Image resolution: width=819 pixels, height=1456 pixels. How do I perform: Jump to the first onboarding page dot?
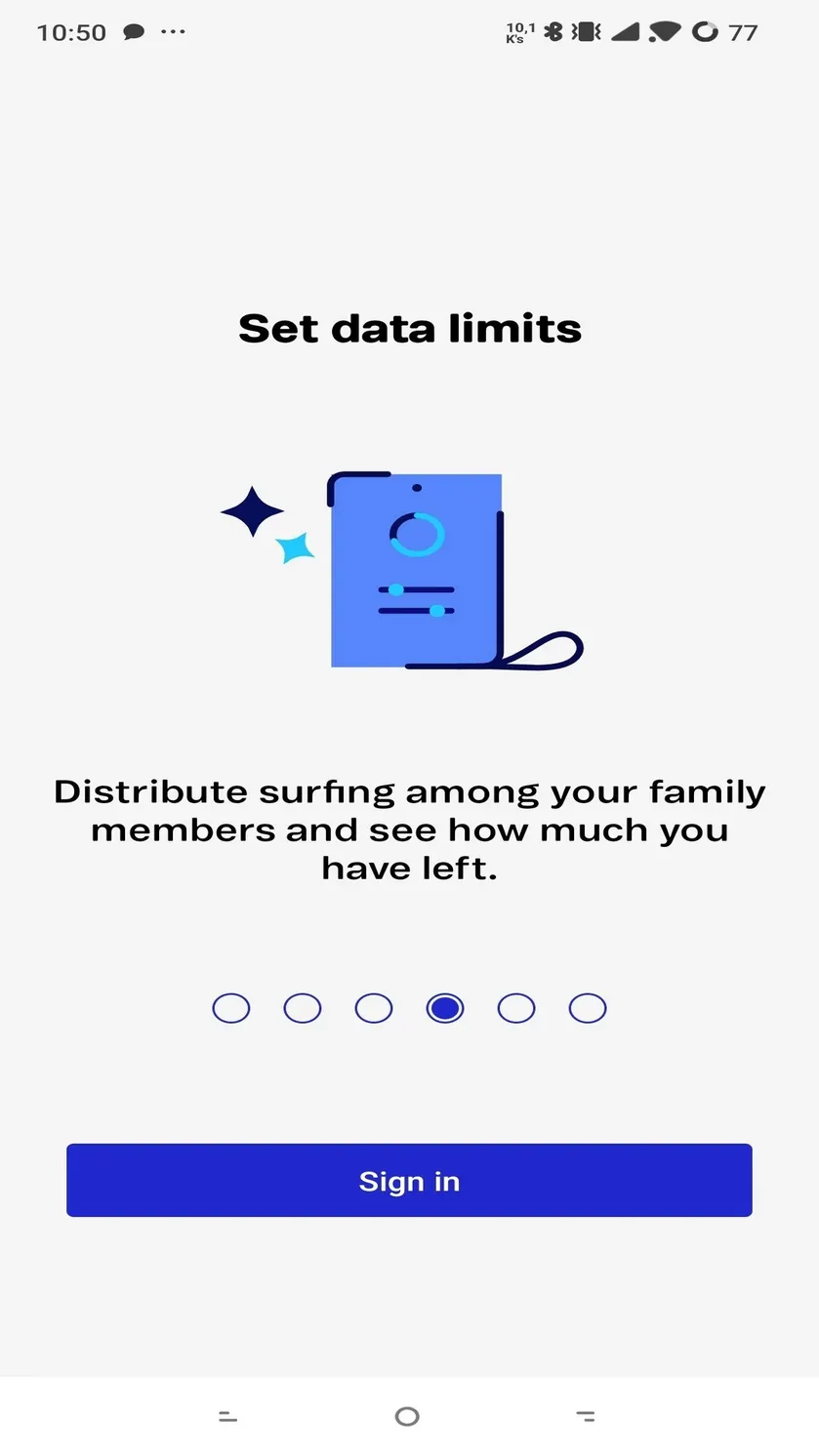[x=231, y=1008]
